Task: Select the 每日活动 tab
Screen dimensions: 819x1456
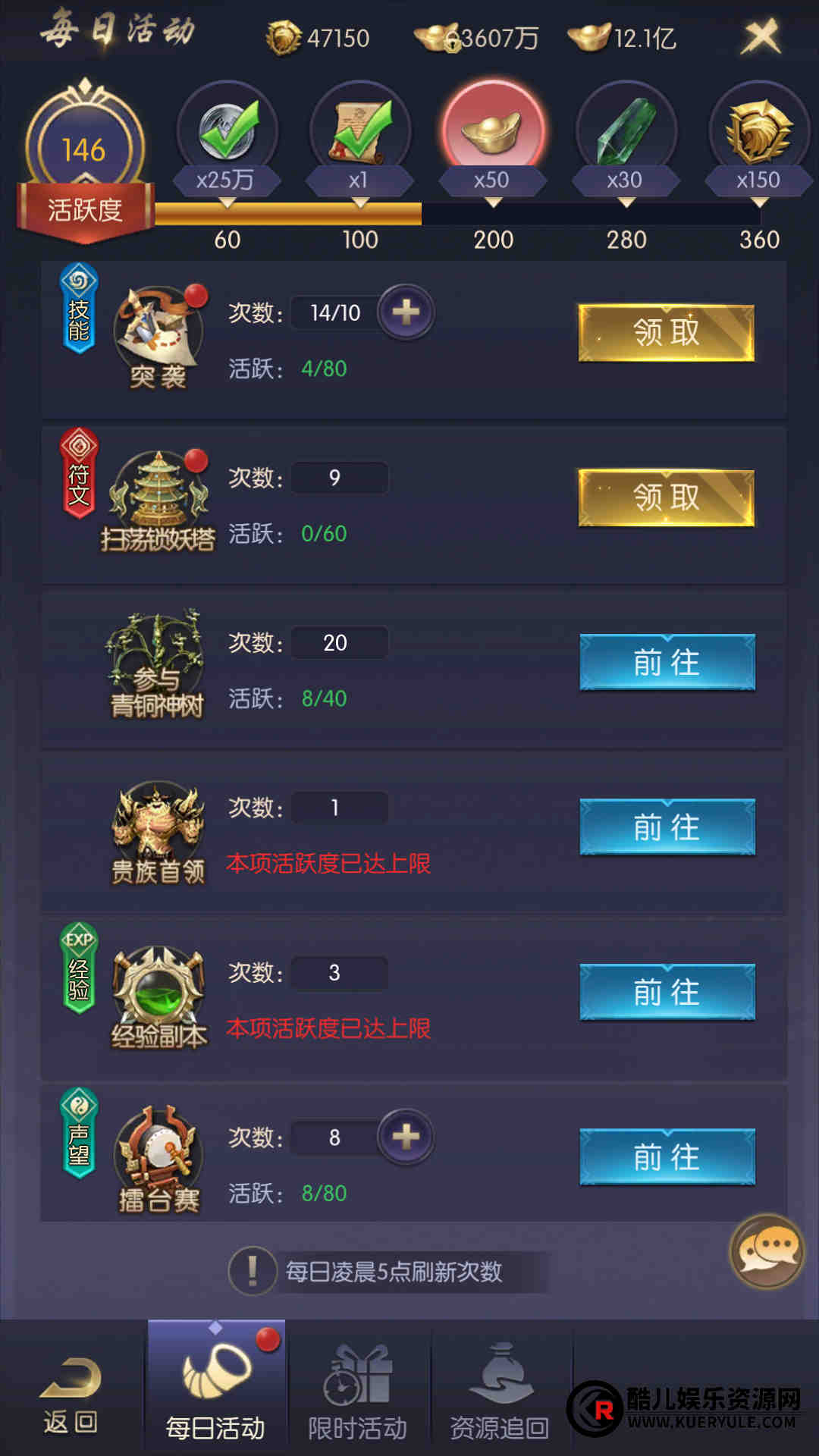Action: click(x=215, y=1397)
